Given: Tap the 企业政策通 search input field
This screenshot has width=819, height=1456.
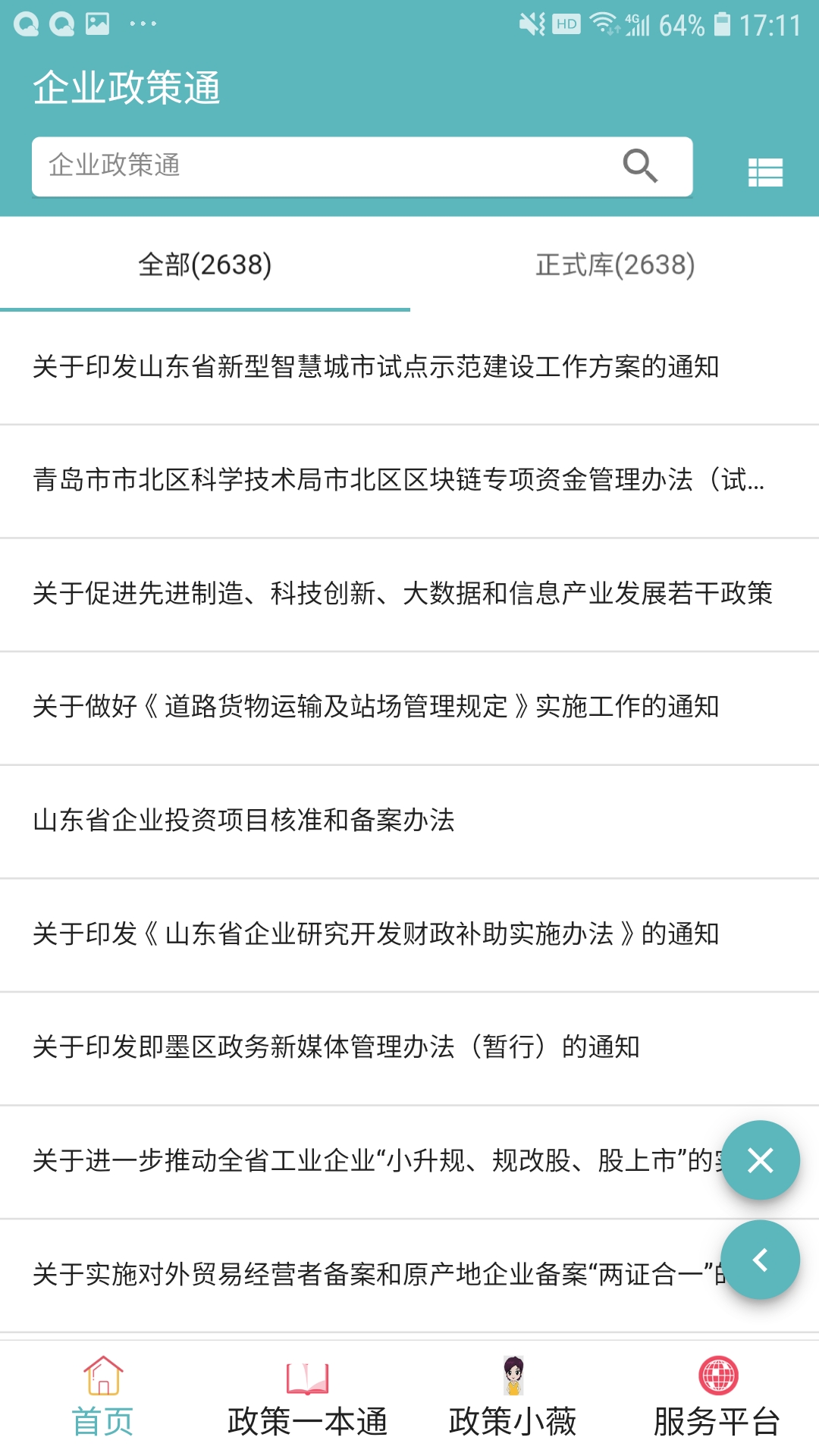Looking at the screenshot, I should (303, 165).
